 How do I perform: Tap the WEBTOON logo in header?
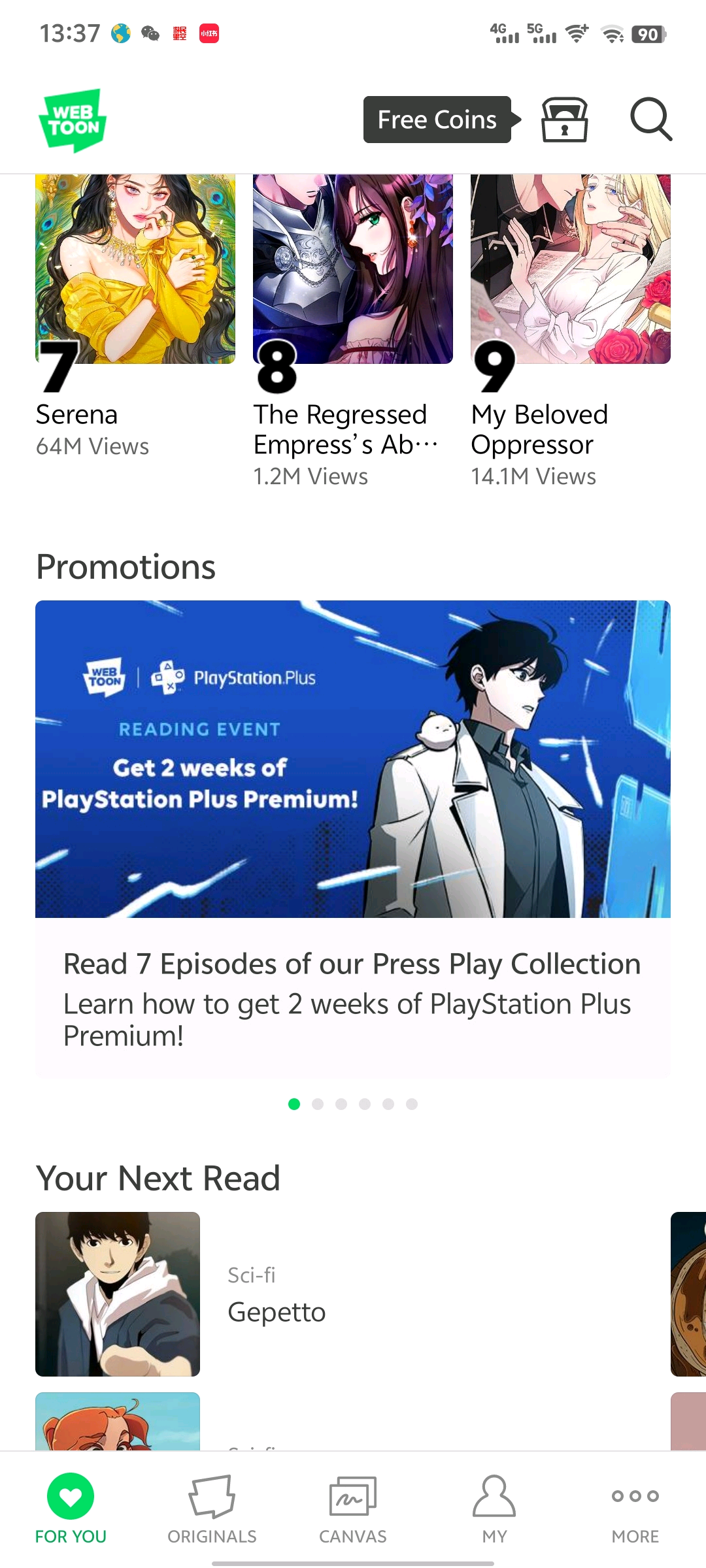(73, 120)
